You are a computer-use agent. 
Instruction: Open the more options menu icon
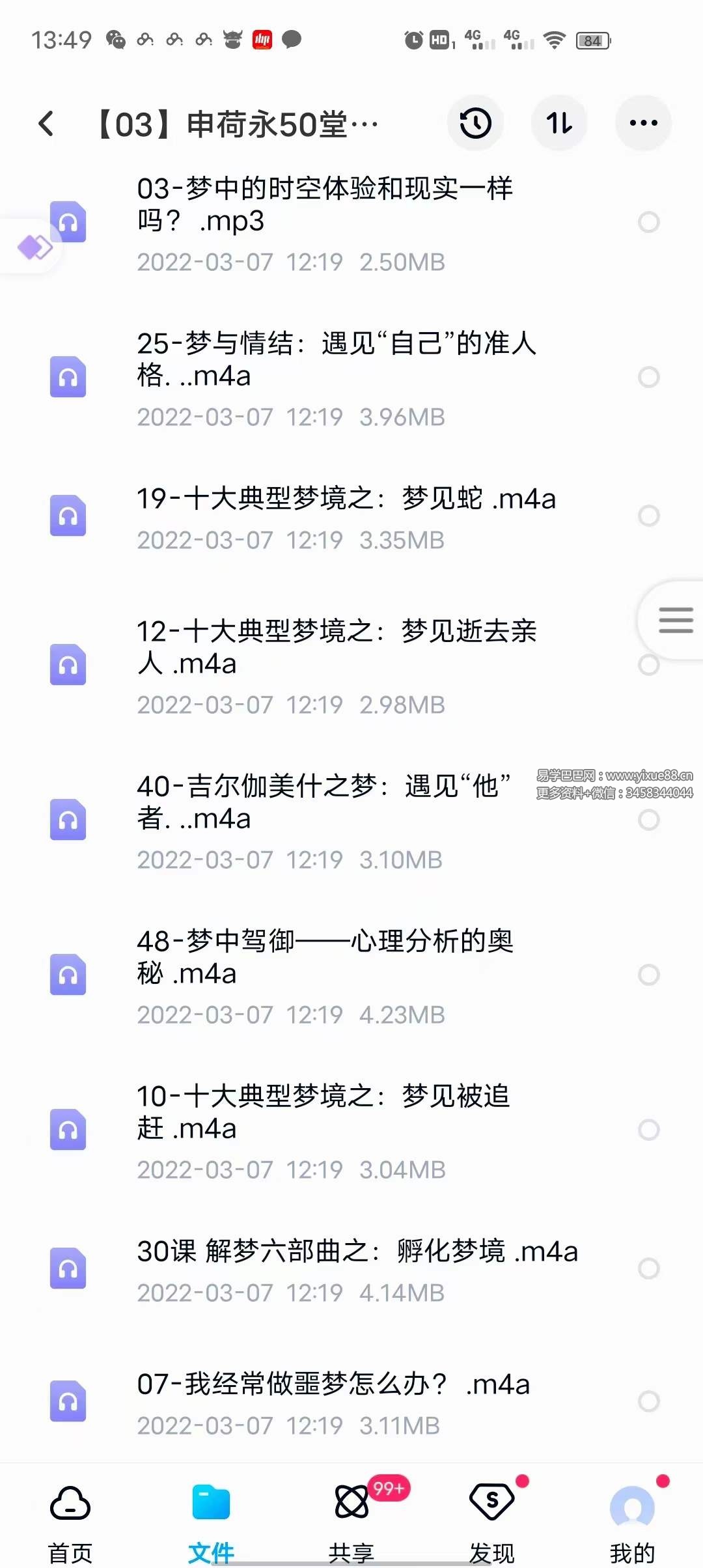click(x=643, y=123)
